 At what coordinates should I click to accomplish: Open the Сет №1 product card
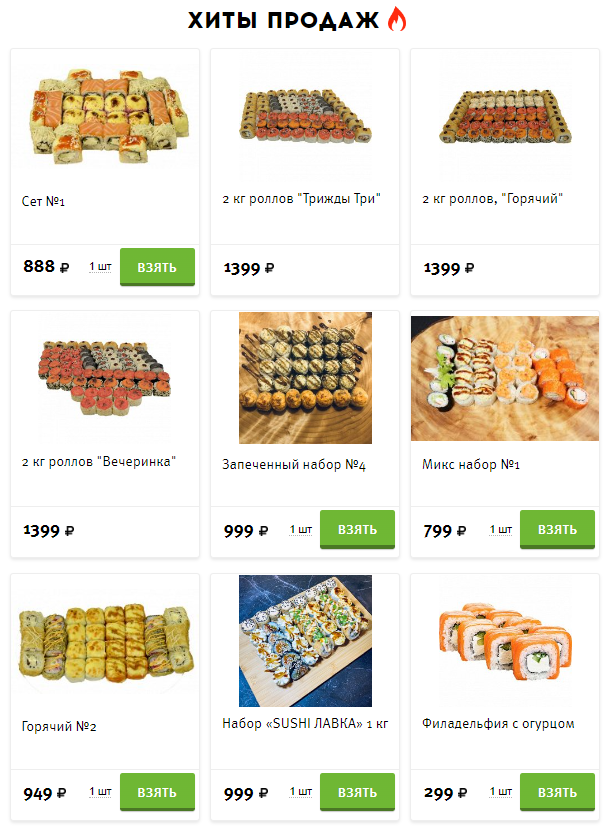tap(105, 113)
